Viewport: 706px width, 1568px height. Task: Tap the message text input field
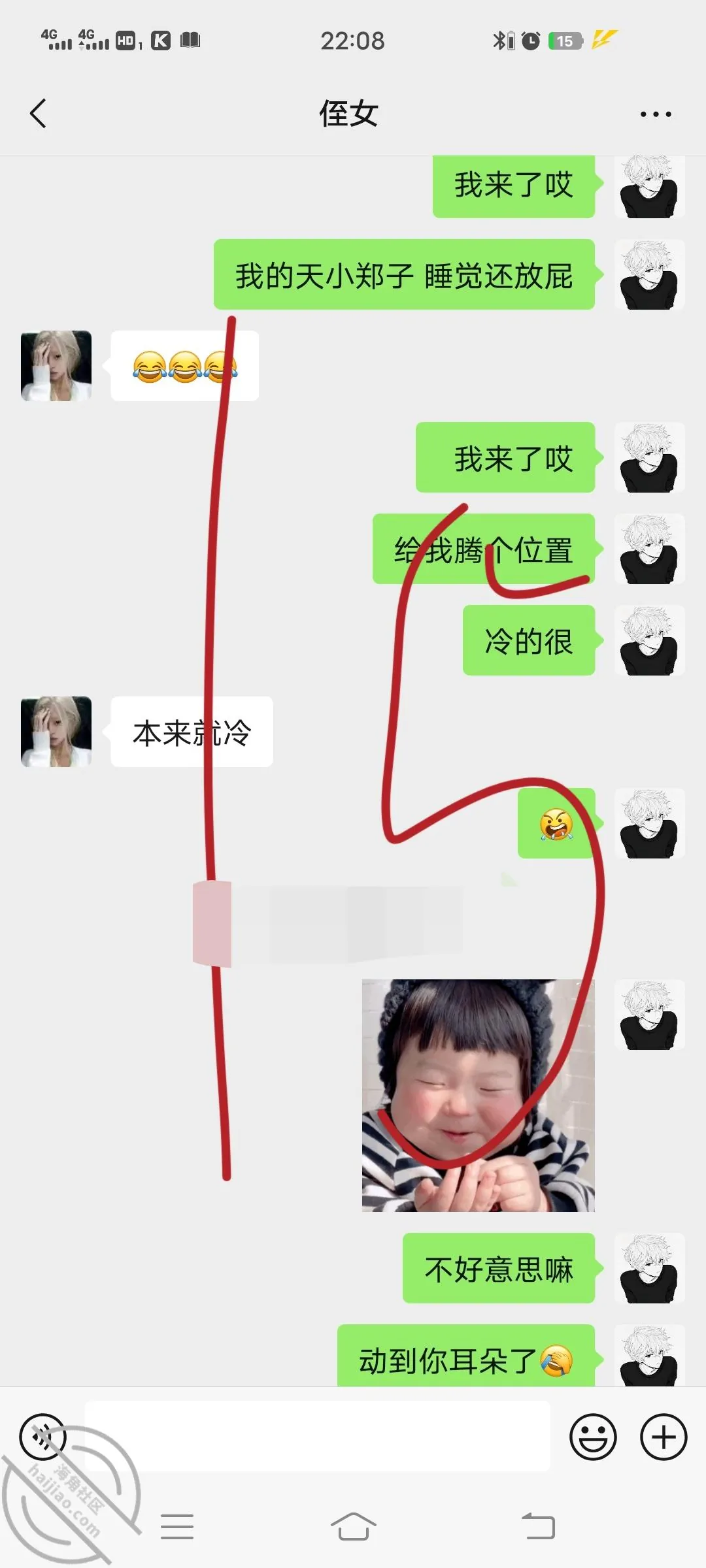click(317, 1436)
